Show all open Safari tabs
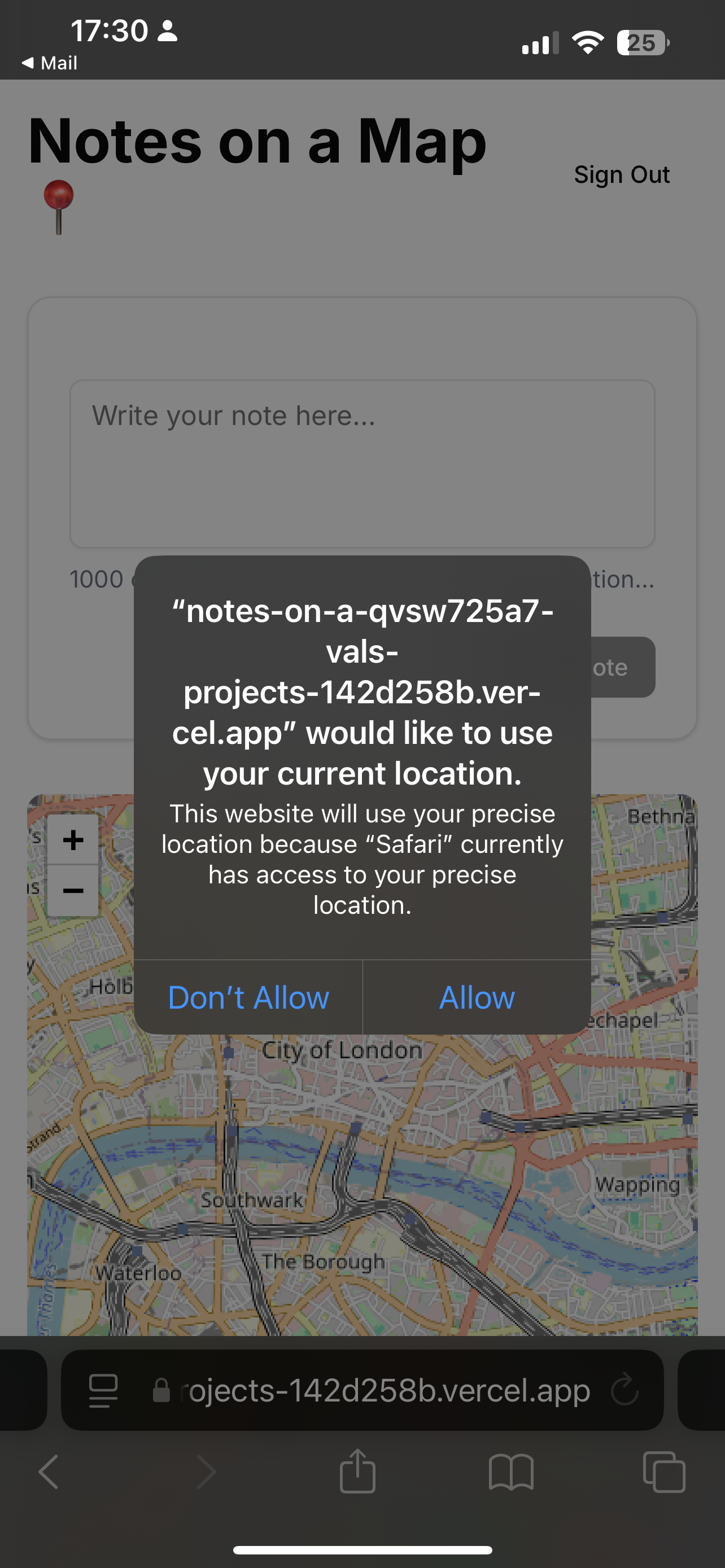The image size is (725, 1568). point(664,1473)
